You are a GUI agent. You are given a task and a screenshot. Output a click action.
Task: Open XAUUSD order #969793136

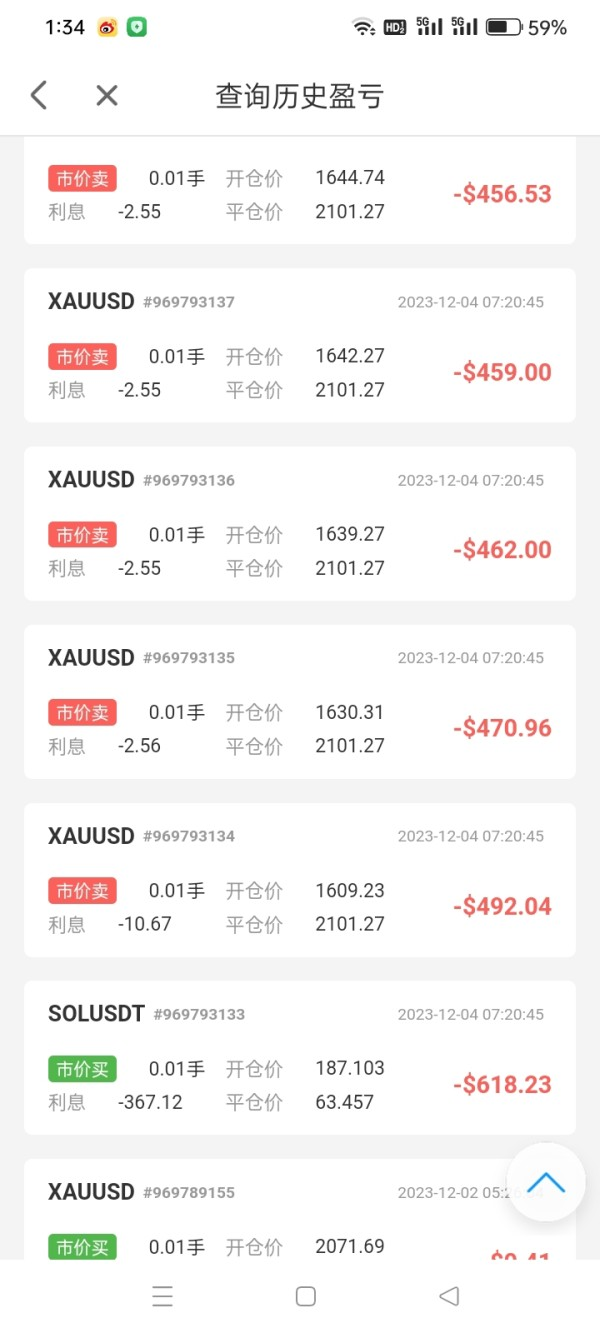click(299, 523)
